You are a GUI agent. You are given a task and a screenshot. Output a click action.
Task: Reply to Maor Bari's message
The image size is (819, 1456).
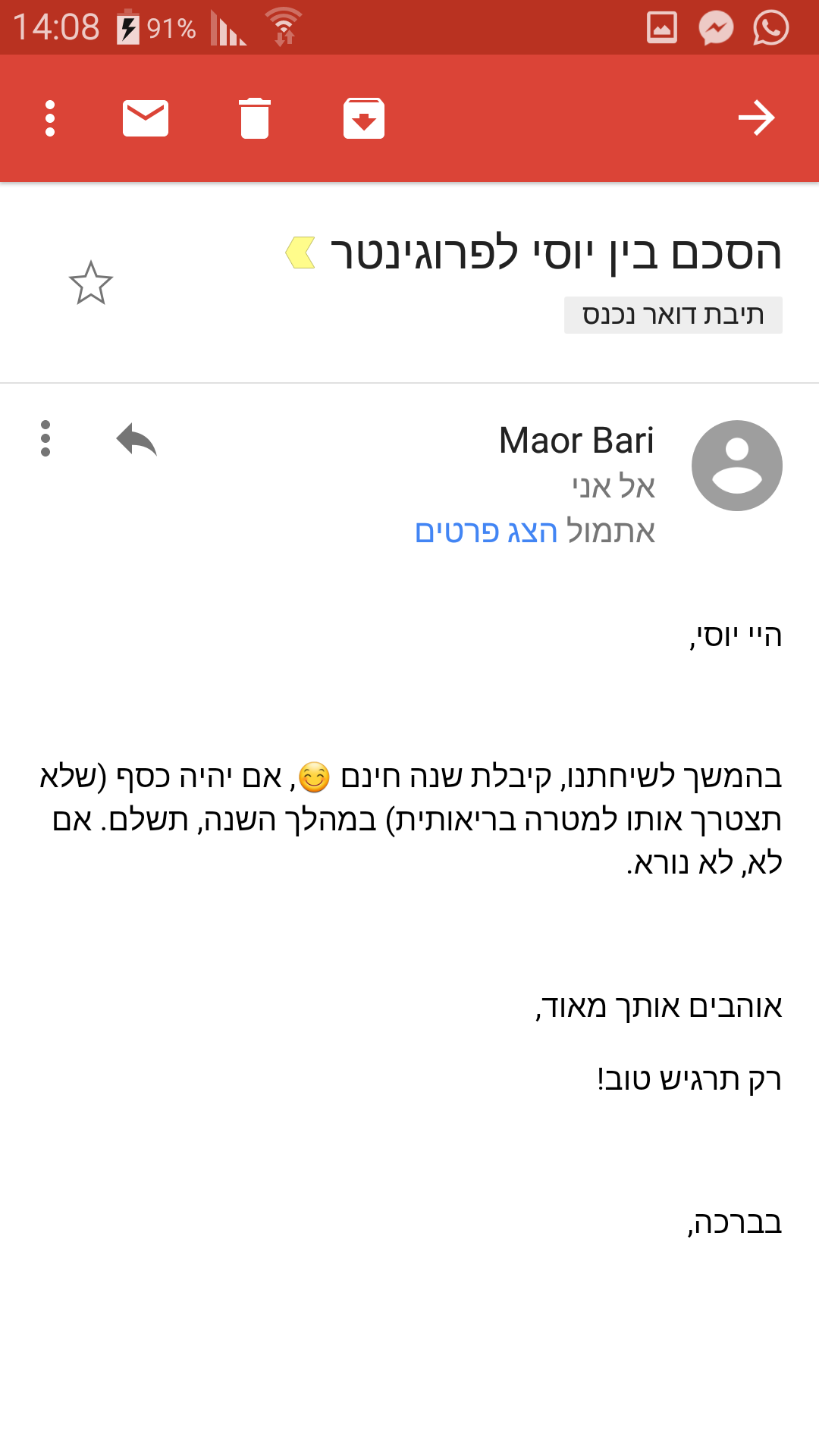[136, 439]
